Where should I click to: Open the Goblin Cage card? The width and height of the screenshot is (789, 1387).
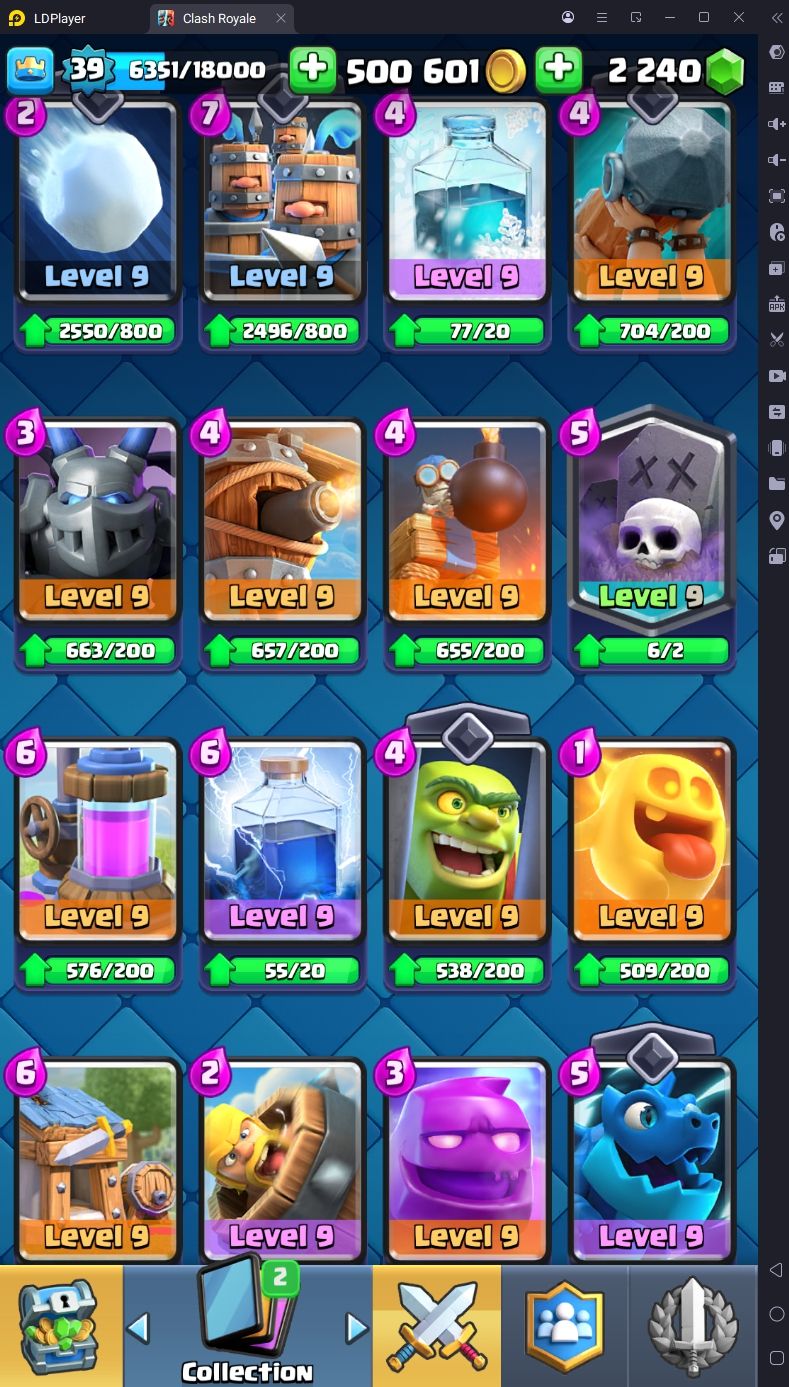coord(466,840)
